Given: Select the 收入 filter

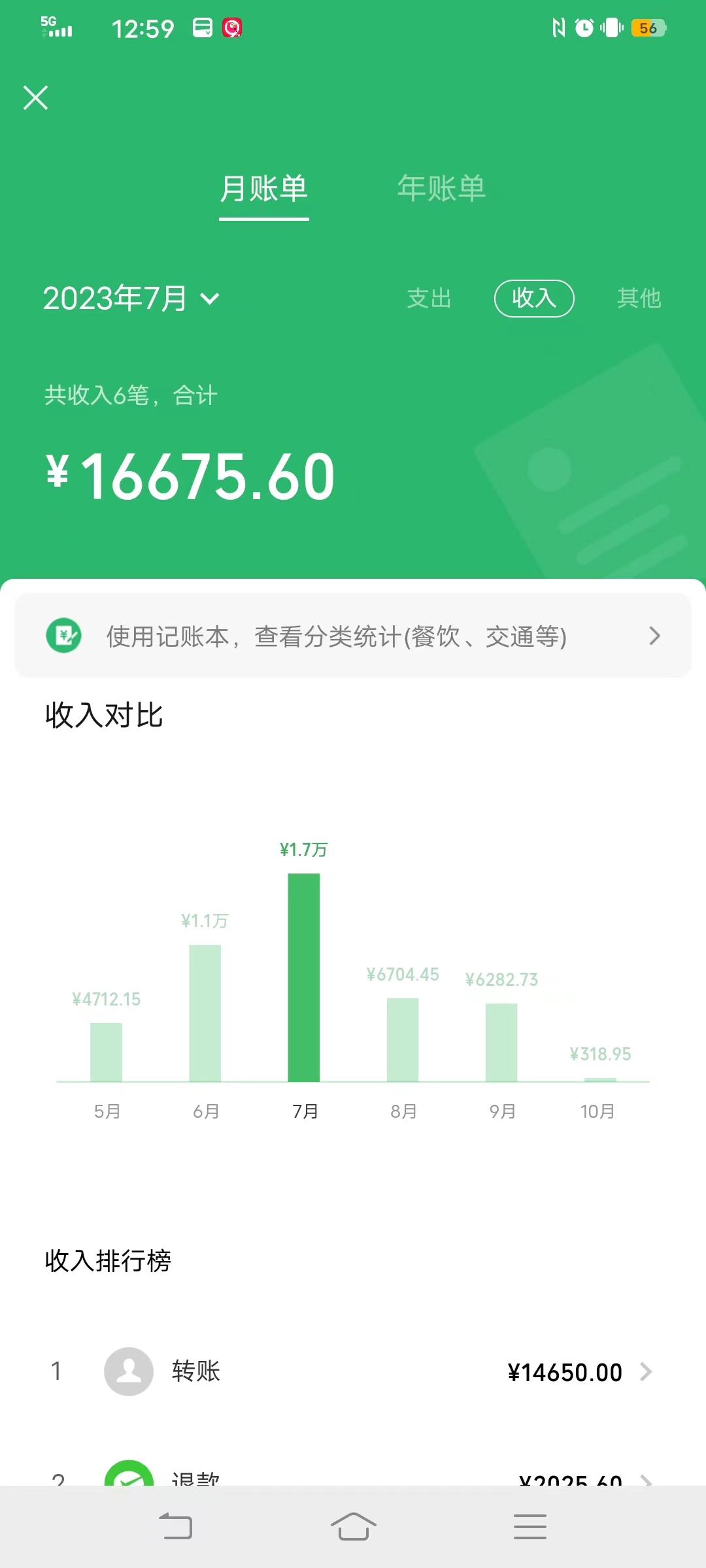Looking at the screenshot, I should (x=533, y=299).
